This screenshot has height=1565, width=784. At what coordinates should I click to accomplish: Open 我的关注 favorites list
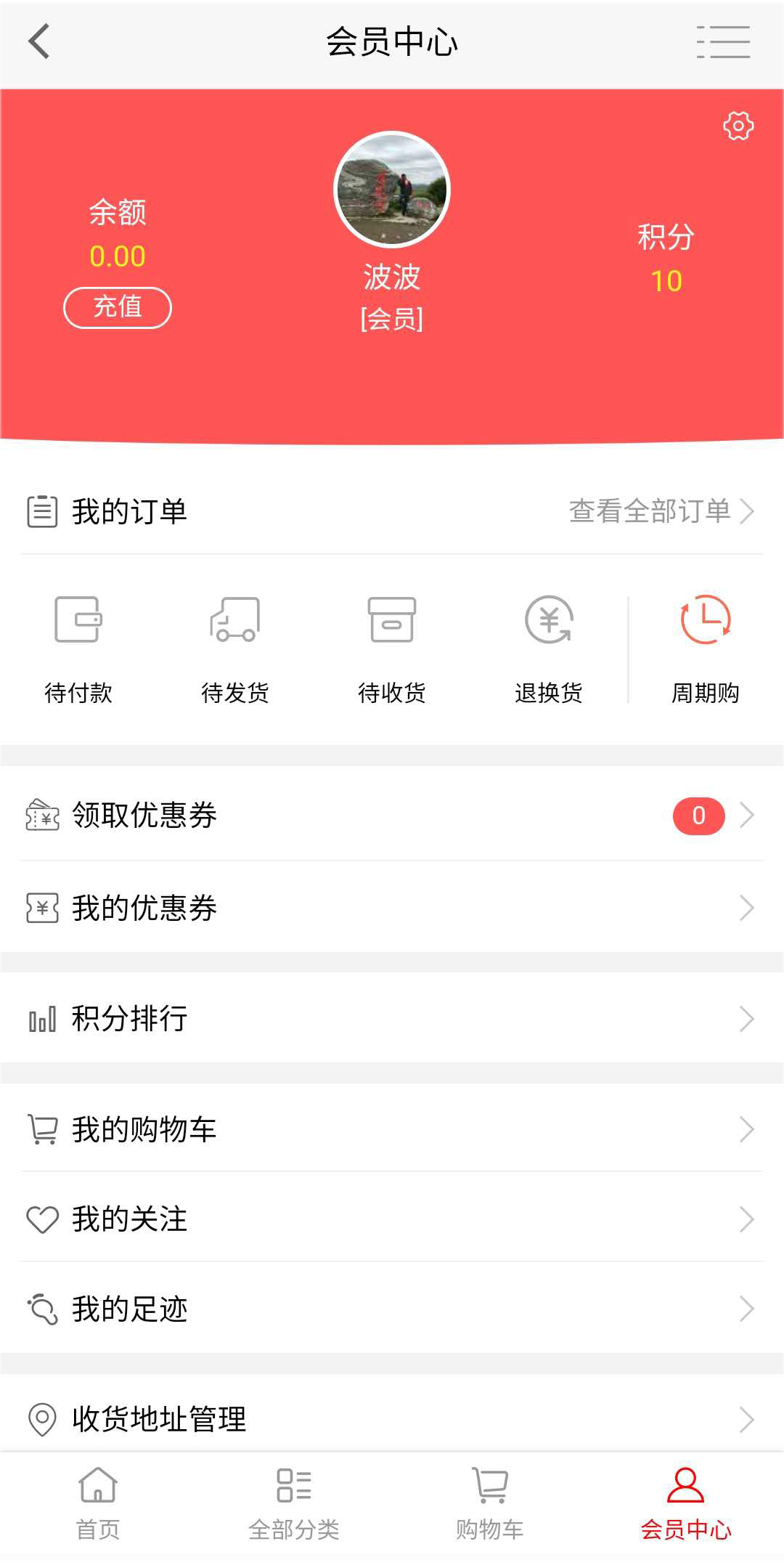(392, 1219)
